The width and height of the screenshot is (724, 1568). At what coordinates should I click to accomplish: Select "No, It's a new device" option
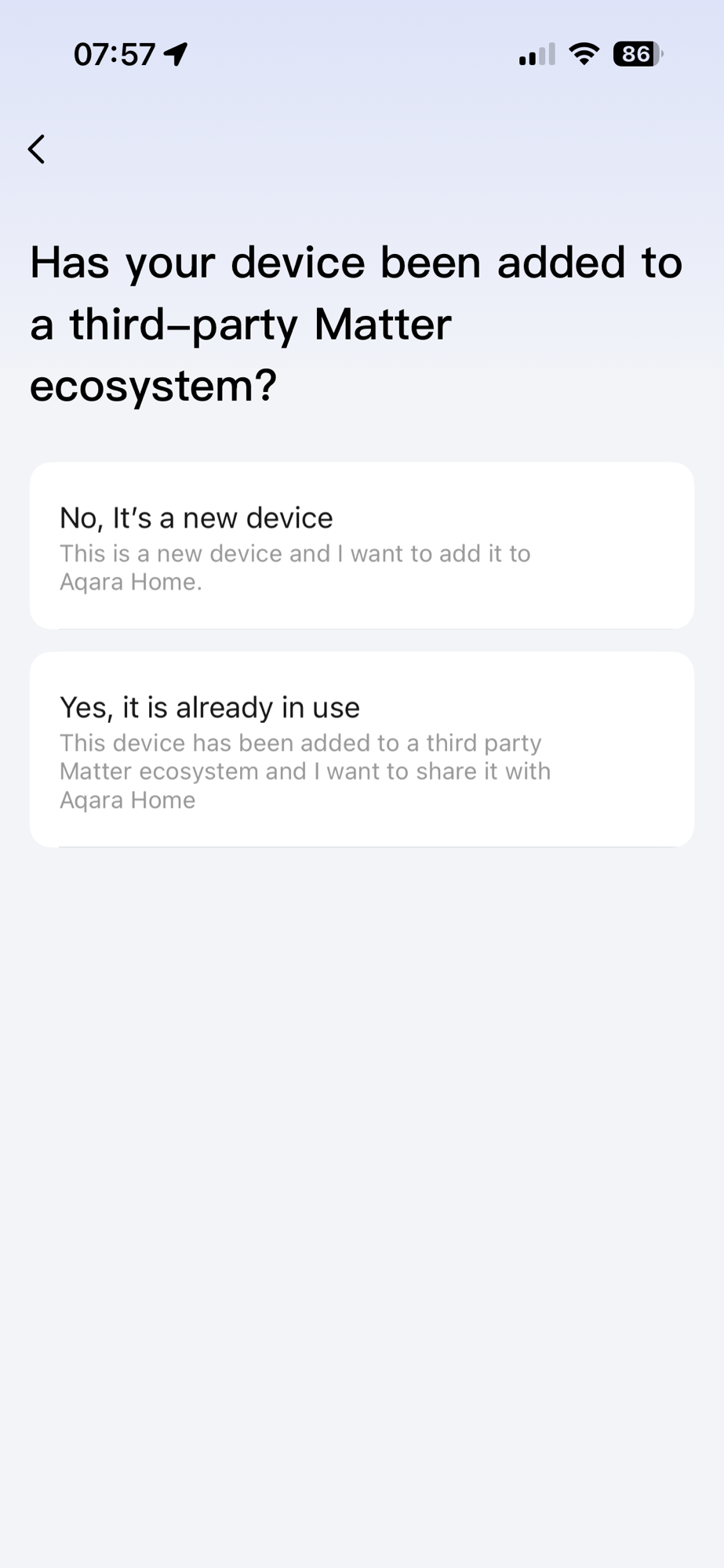[x=361, y=546]
